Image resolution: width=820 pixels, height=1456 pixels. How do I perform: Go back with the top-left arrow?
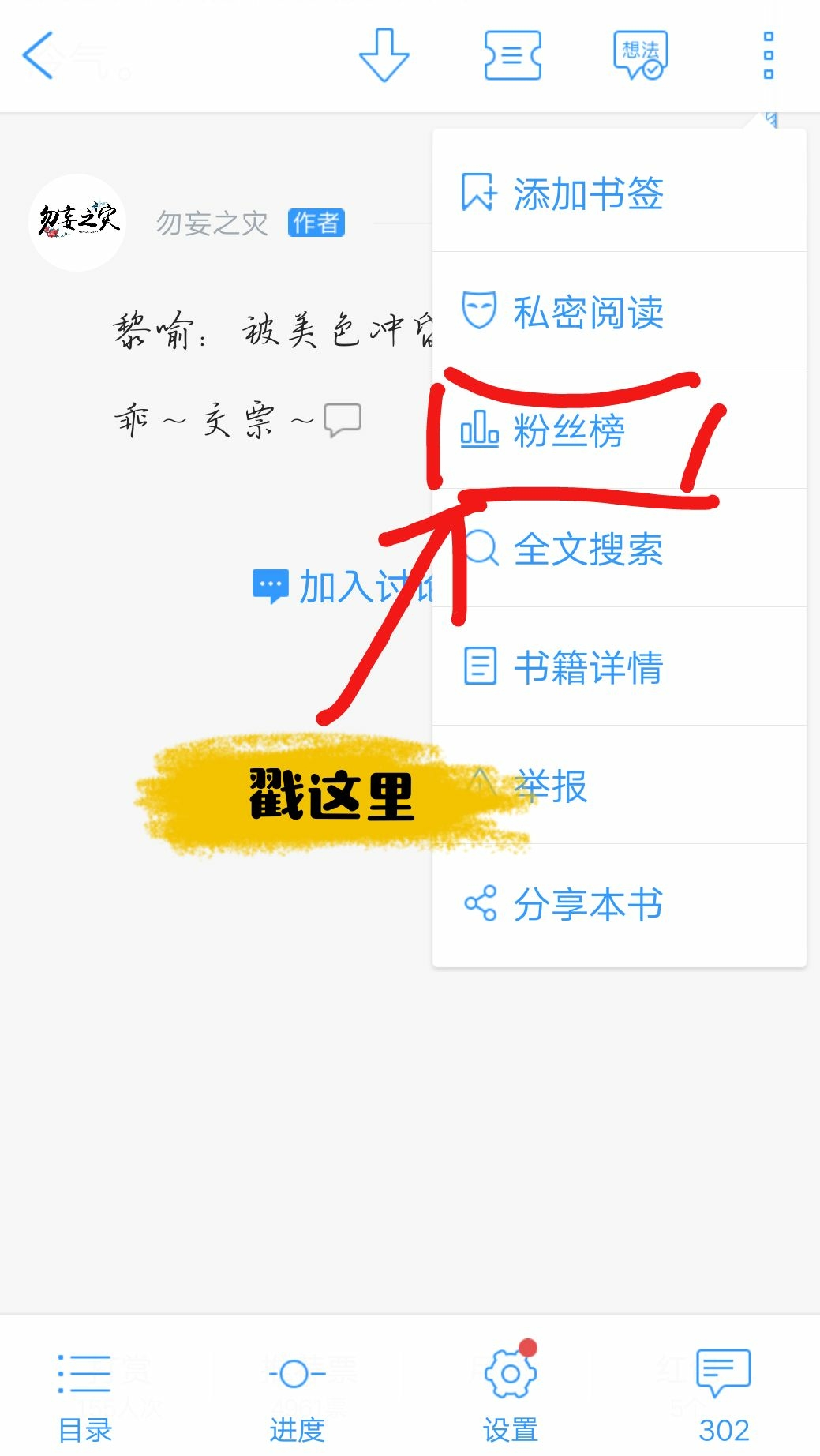coord(38,55)
